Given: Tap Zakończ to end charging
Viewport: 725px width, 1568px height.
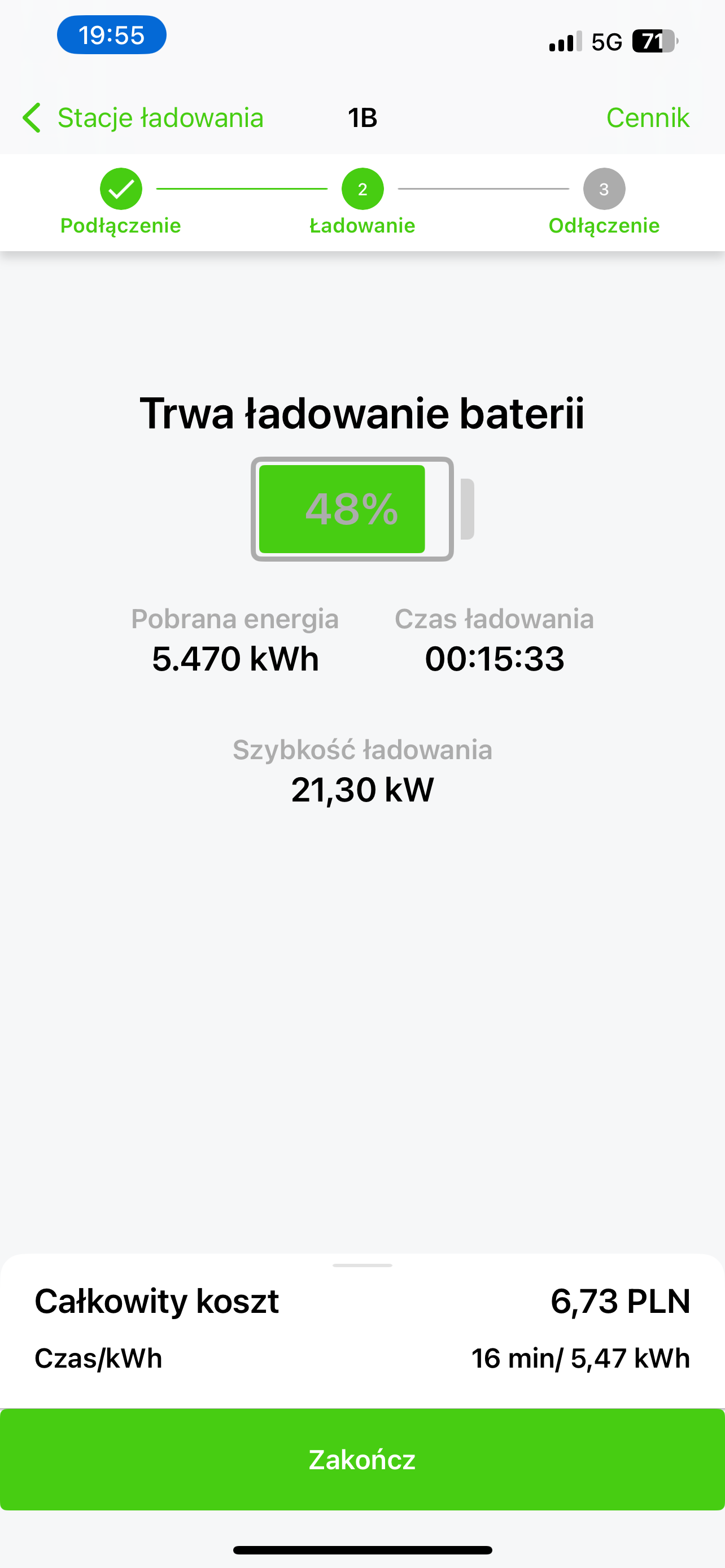Looking at the screenshot, I should coord(362,1459).
